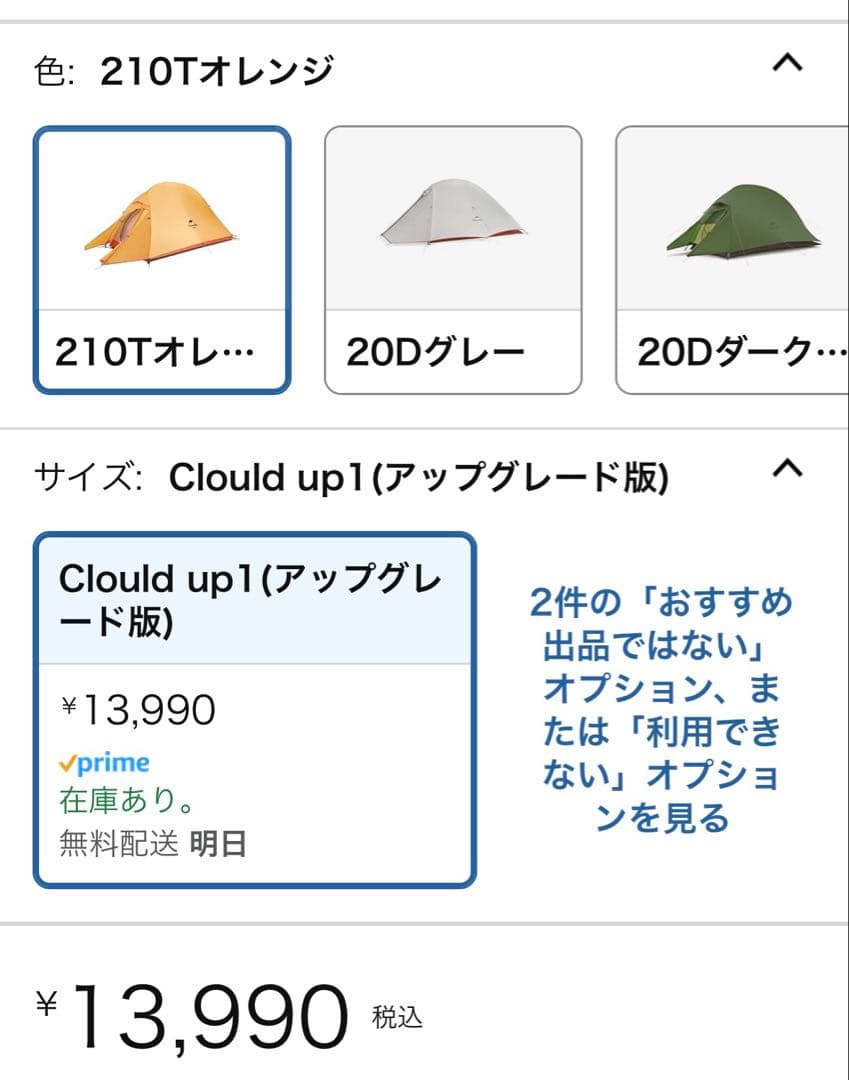The height and width of the screenshot is (1080, 849).
Task: Click the Prime checkmark badge
Action: [70, 764]
